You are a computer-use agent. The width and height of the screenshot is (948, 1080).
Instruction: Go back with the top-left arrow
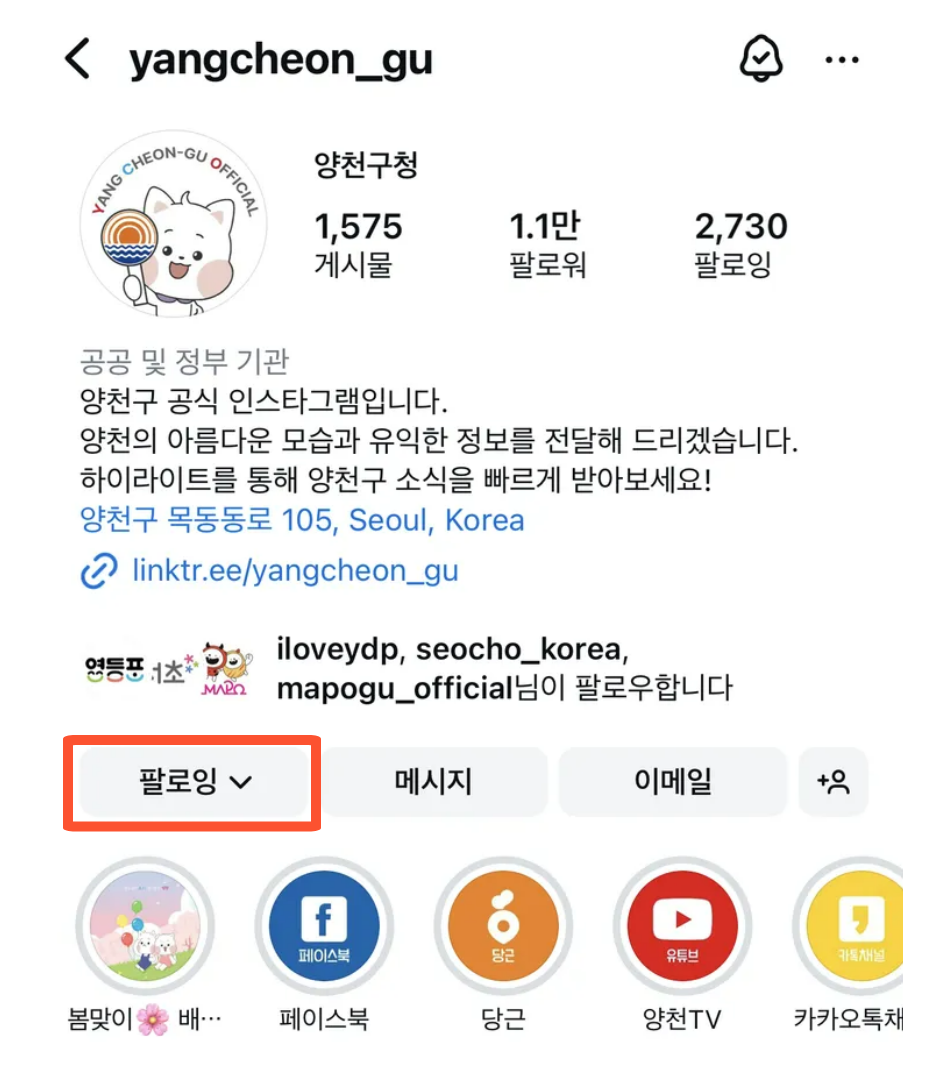pos(78,61)
